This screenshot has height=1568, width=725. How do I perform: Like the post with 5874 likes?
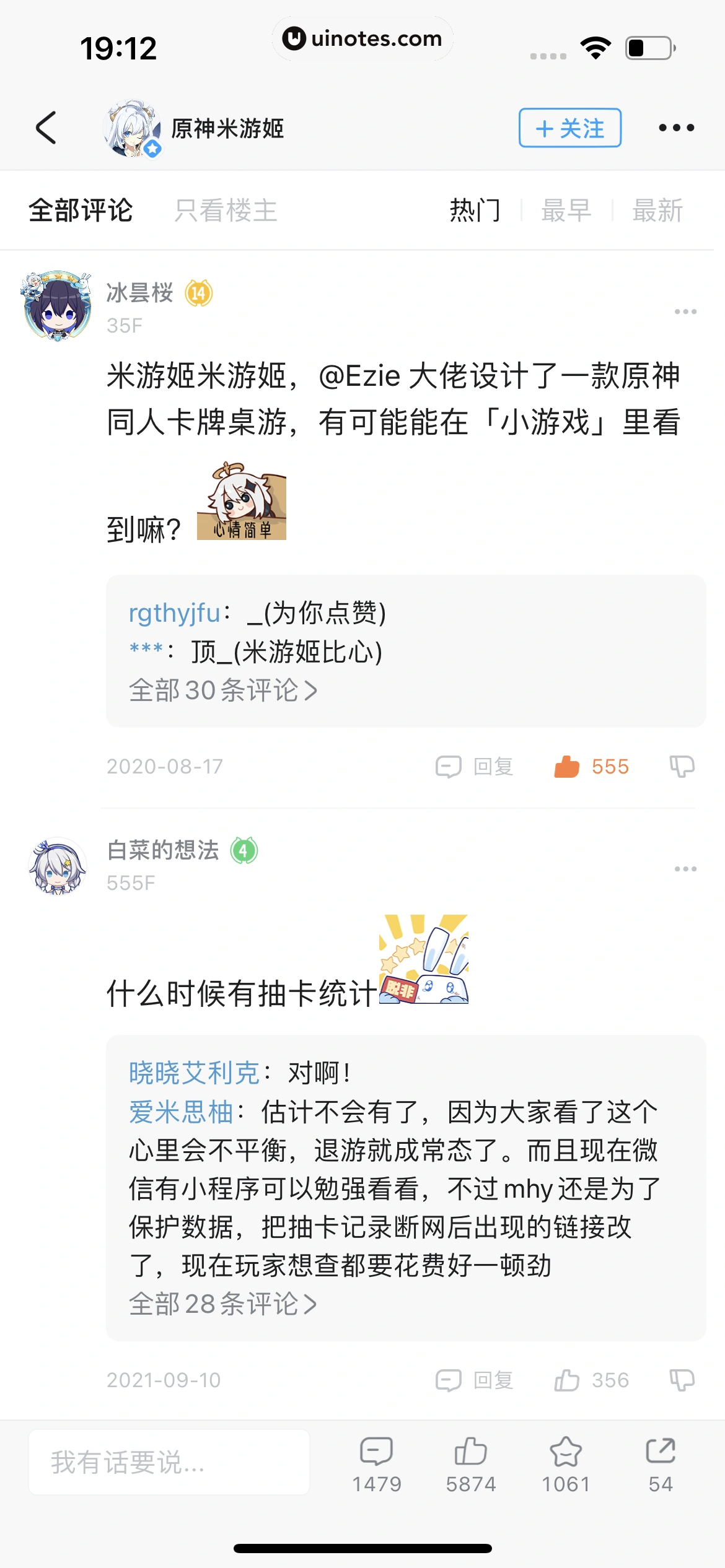pos(471,1464)
